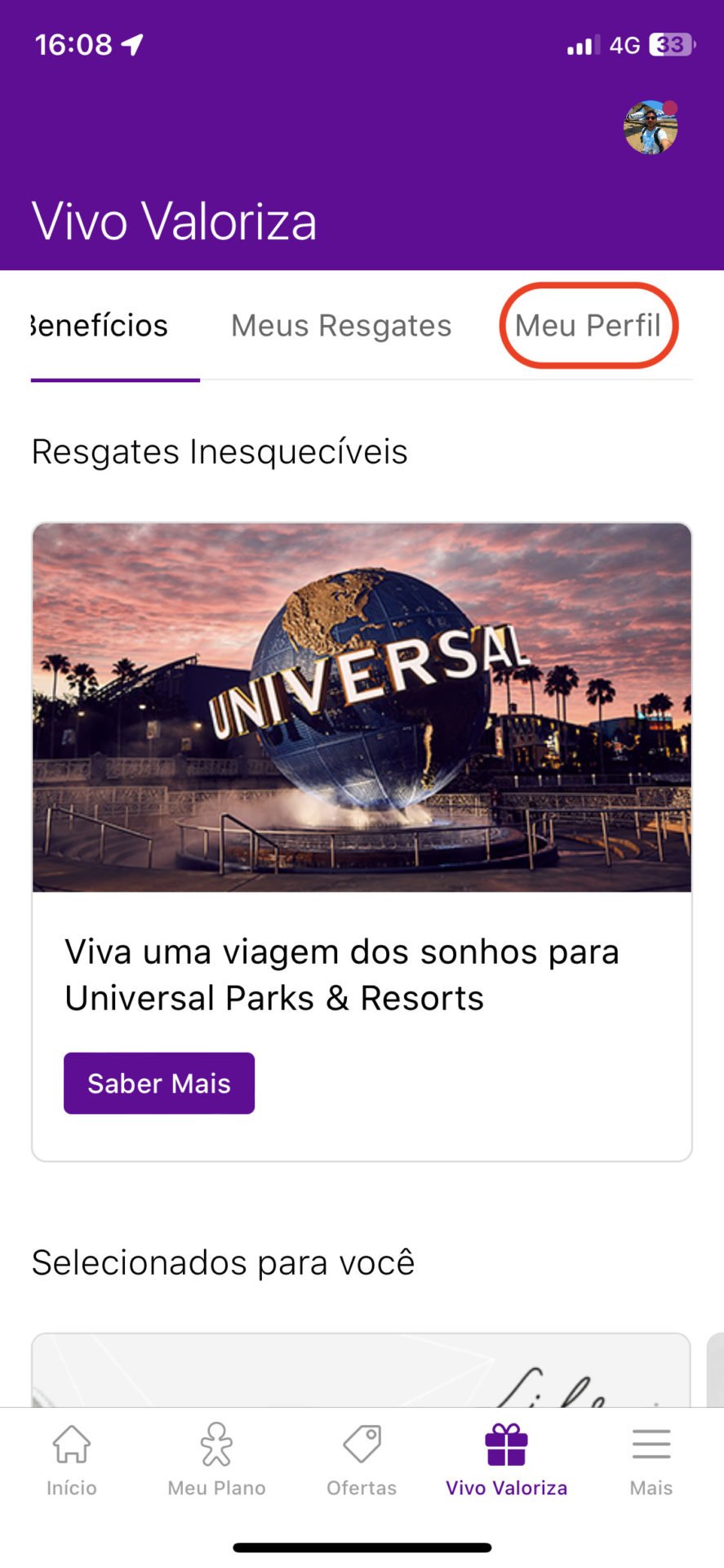Switch to the Benefícios tab

point(100,326)
